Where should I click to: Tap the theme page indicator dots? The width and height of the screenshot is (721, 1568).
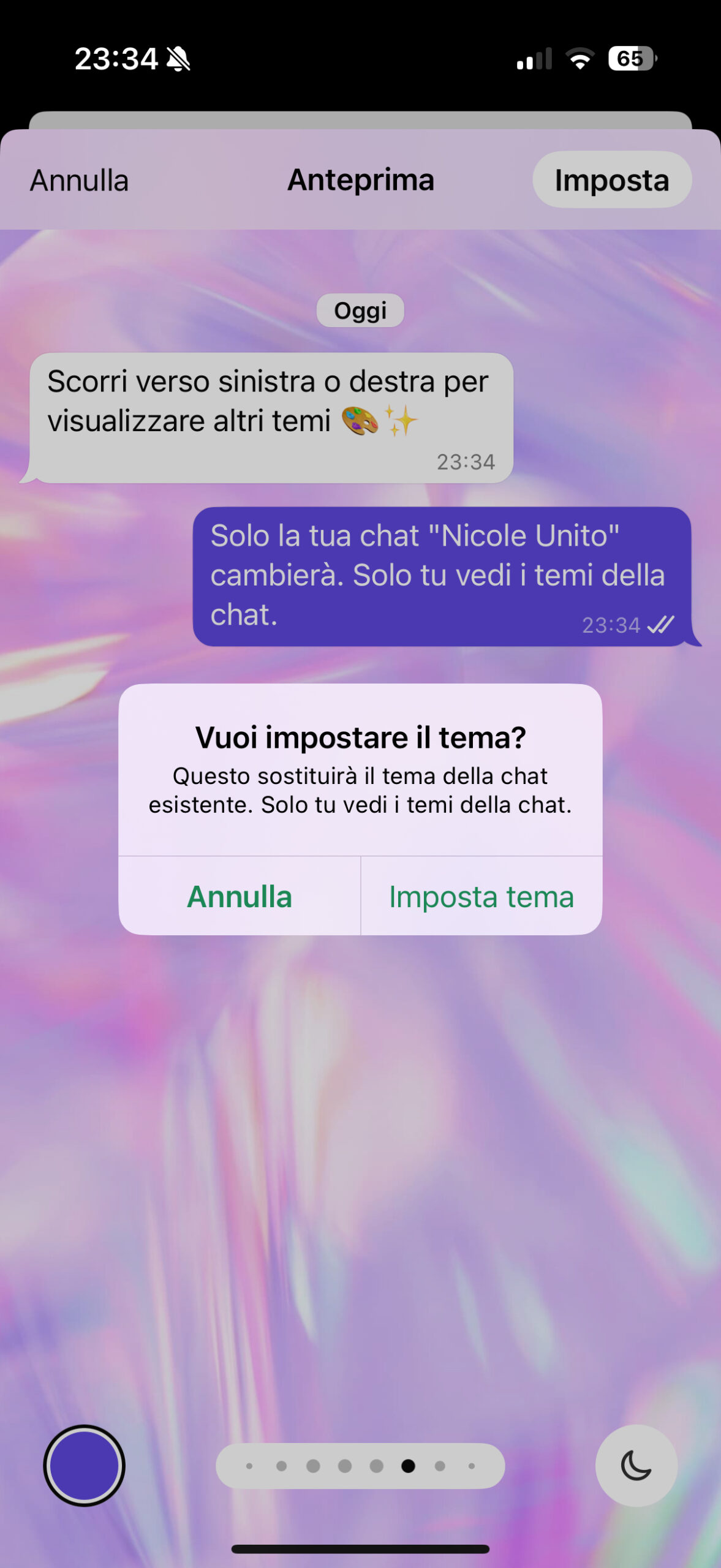[360, 1466]
